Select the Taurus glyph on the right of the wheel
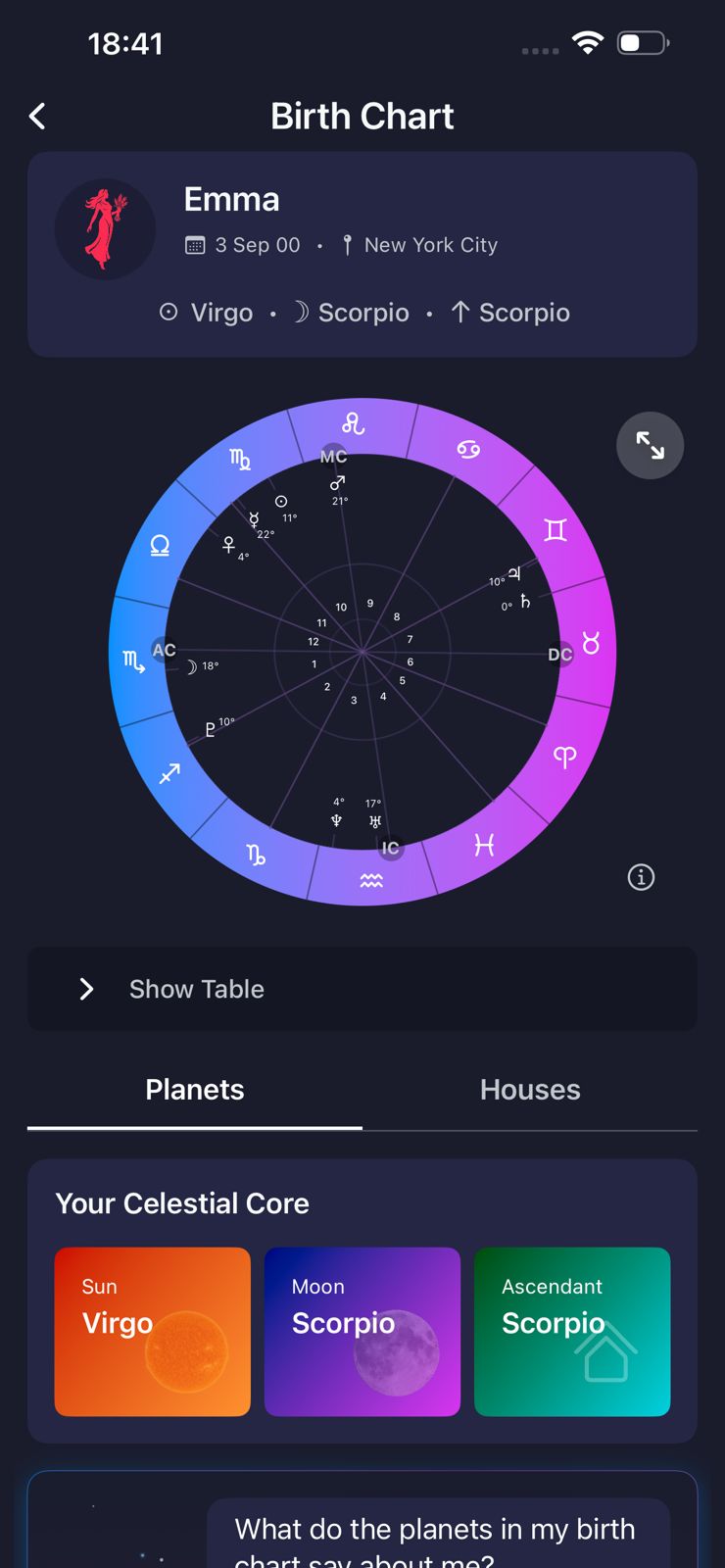Viewport: 725px width, 1568px height. pyautogui.click(x=589, y=645)
